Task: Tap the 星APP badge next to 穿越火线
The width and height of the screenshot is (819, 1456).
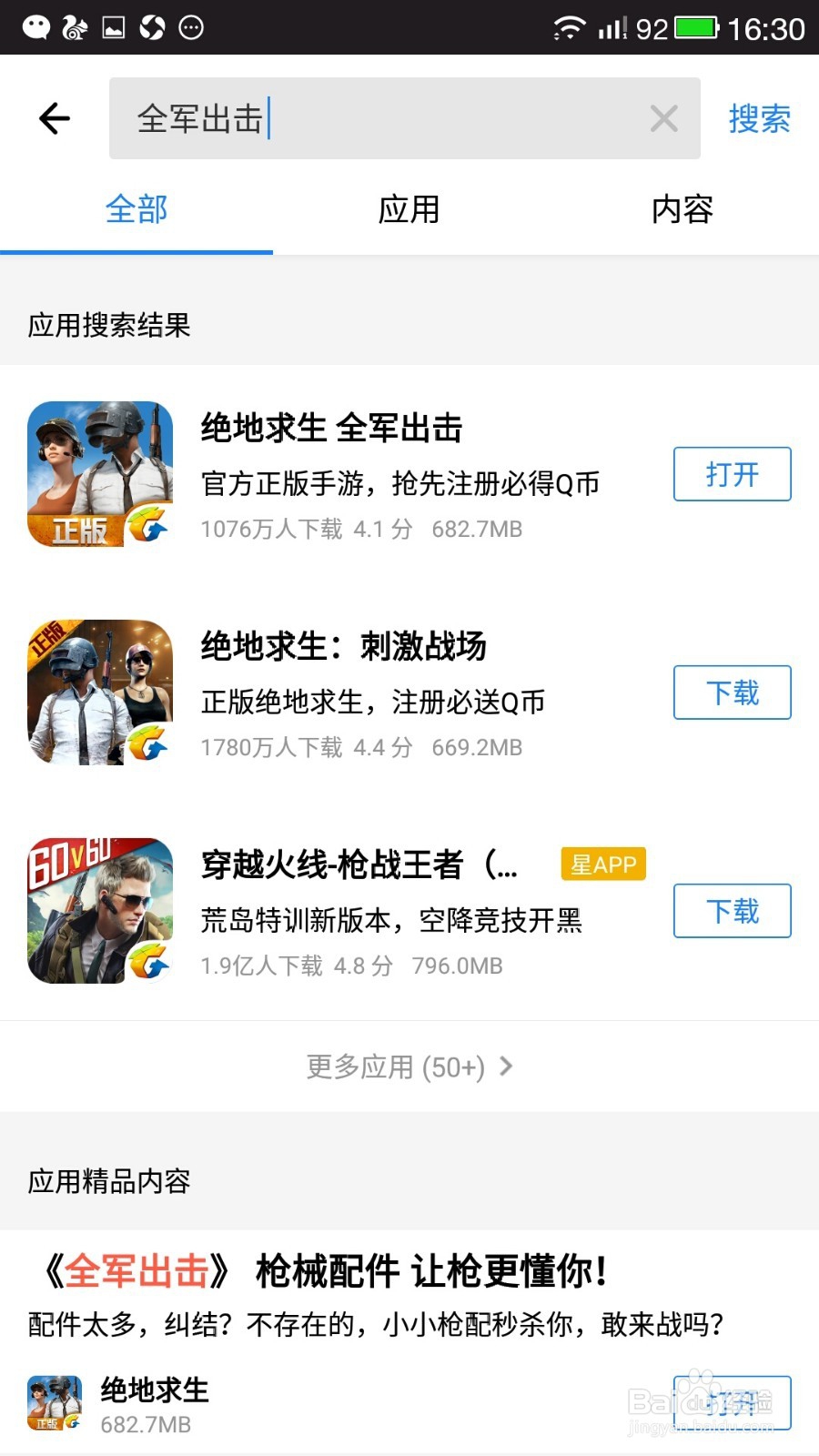Action: click(602, 864)
